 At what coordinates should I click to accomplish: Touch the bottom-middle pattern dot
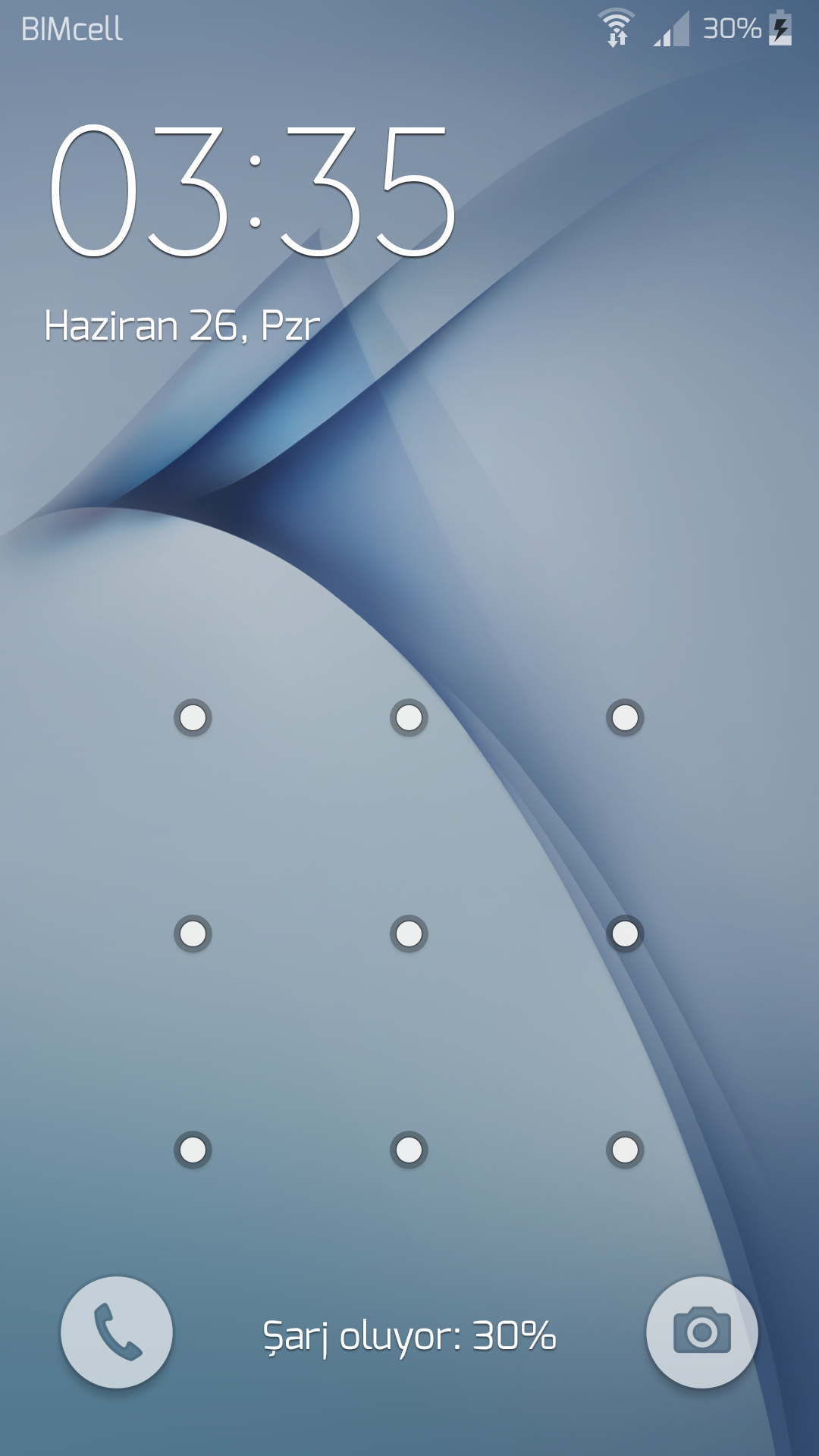(x=409, y=1150)
